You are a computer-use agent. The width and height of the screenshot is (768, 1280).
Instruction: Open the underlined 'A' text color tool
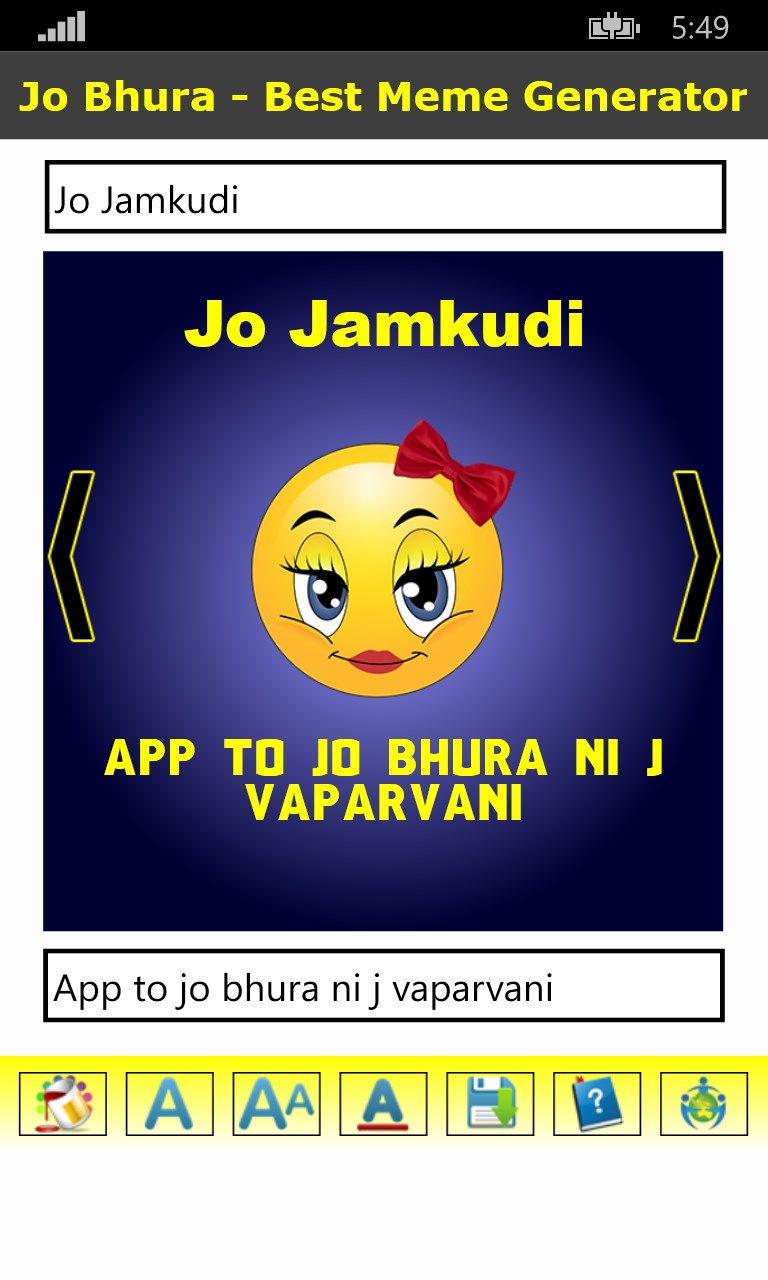coord(384,1104)
